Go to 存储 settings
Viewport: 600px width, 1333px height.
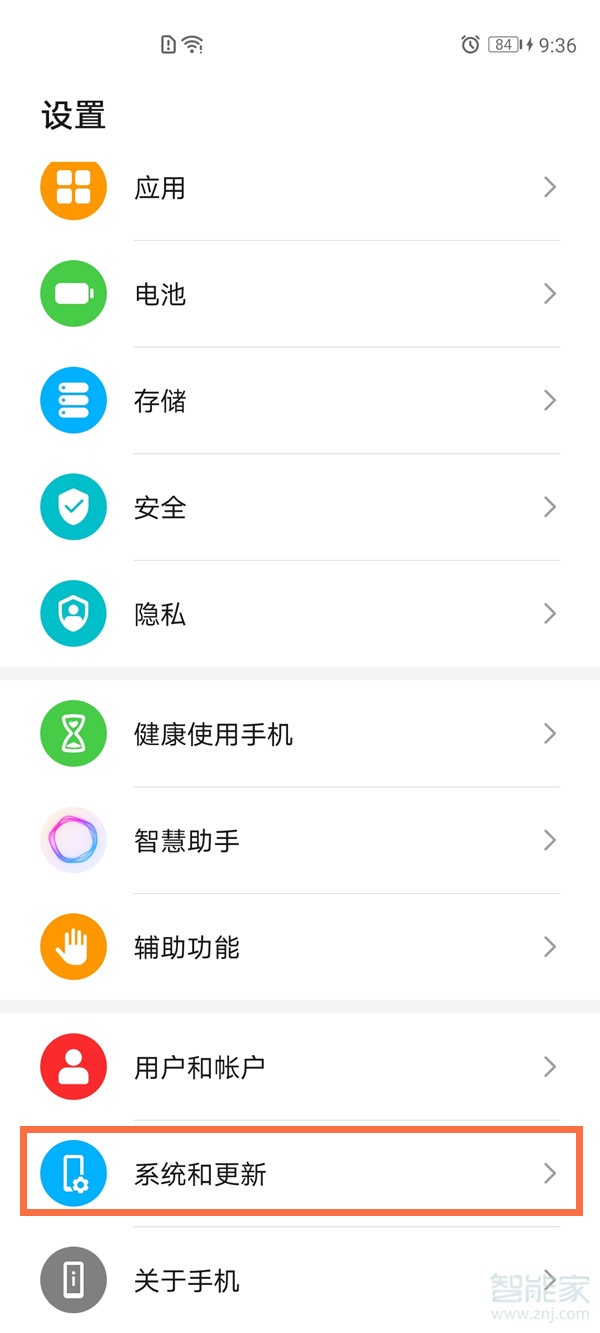point(300,401)
